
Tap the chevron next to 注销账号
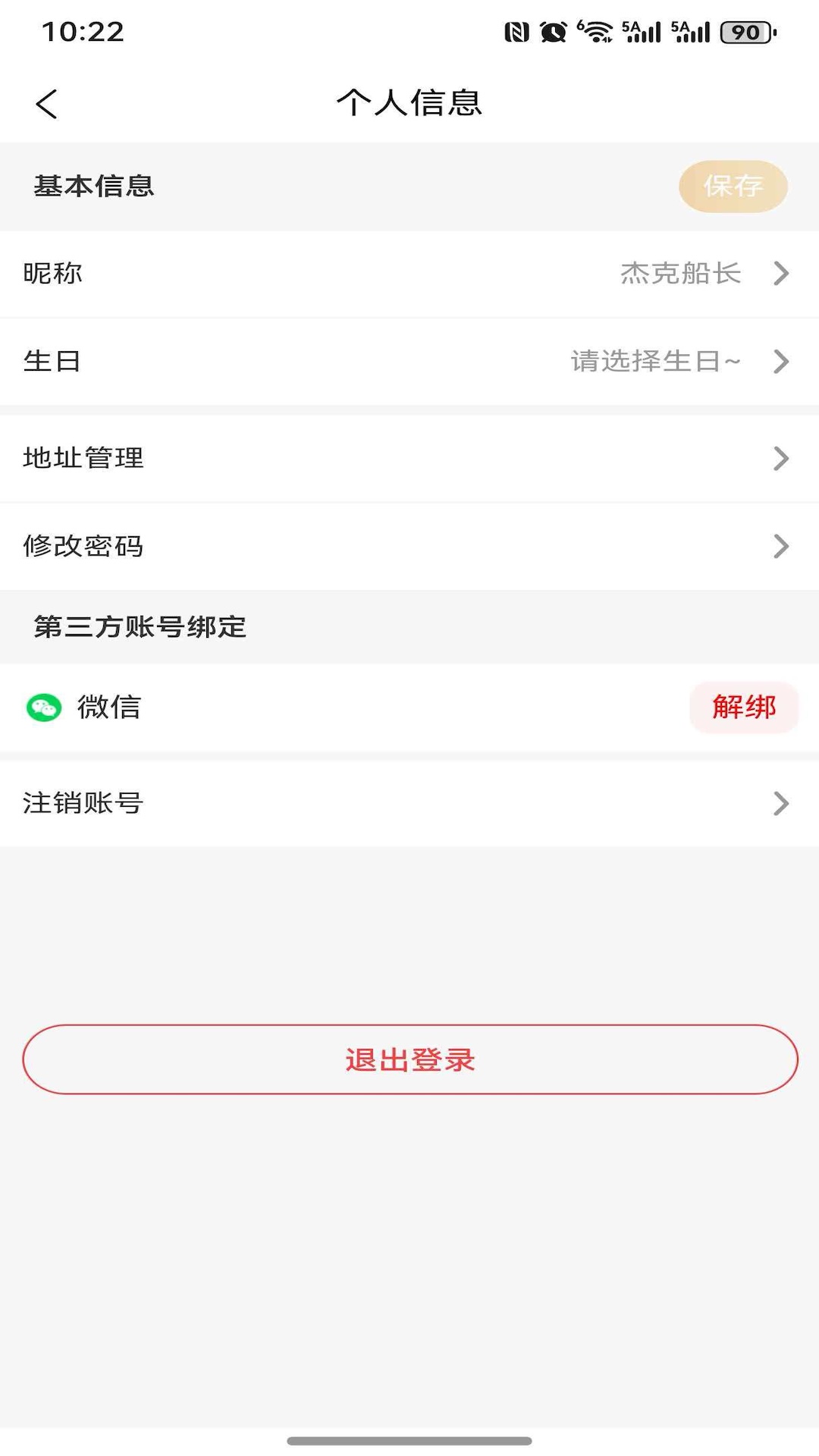tap(780, 803)
